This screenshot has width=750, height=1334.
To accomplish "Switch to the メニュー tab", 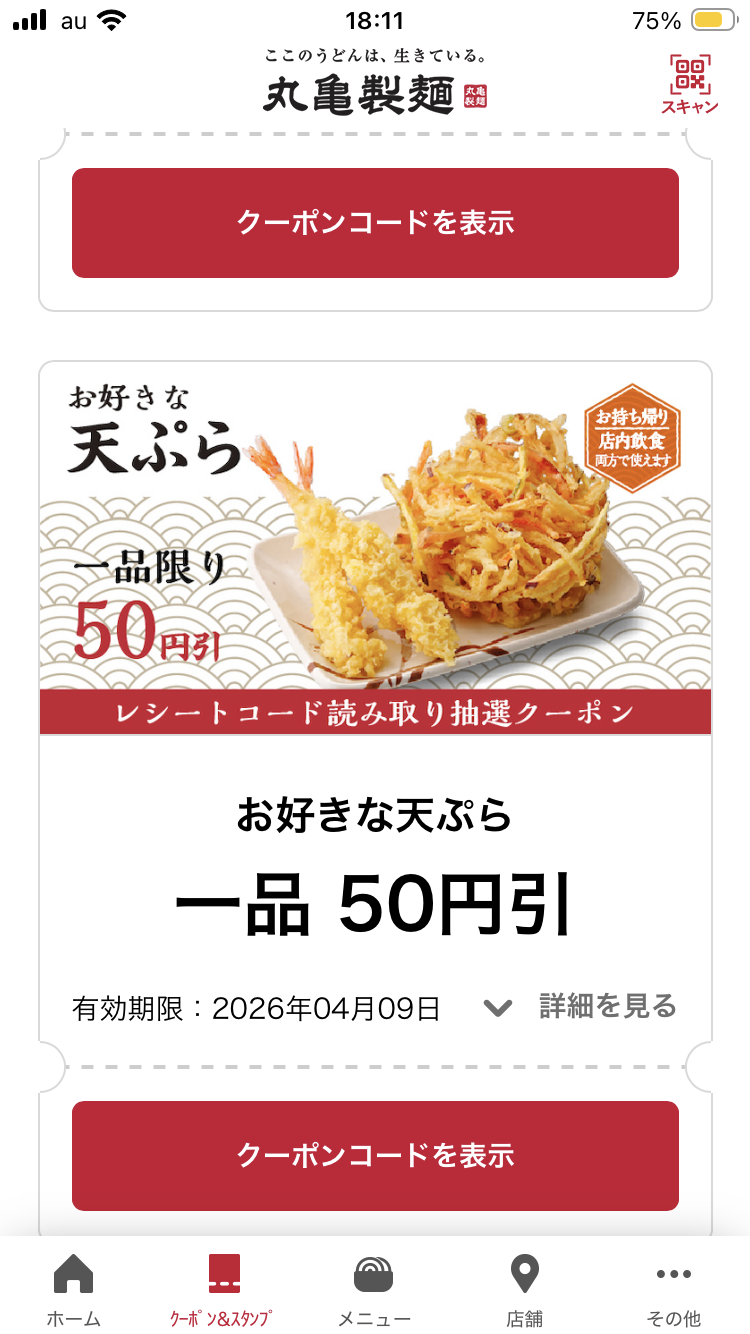I will (x=374, y=1290).
